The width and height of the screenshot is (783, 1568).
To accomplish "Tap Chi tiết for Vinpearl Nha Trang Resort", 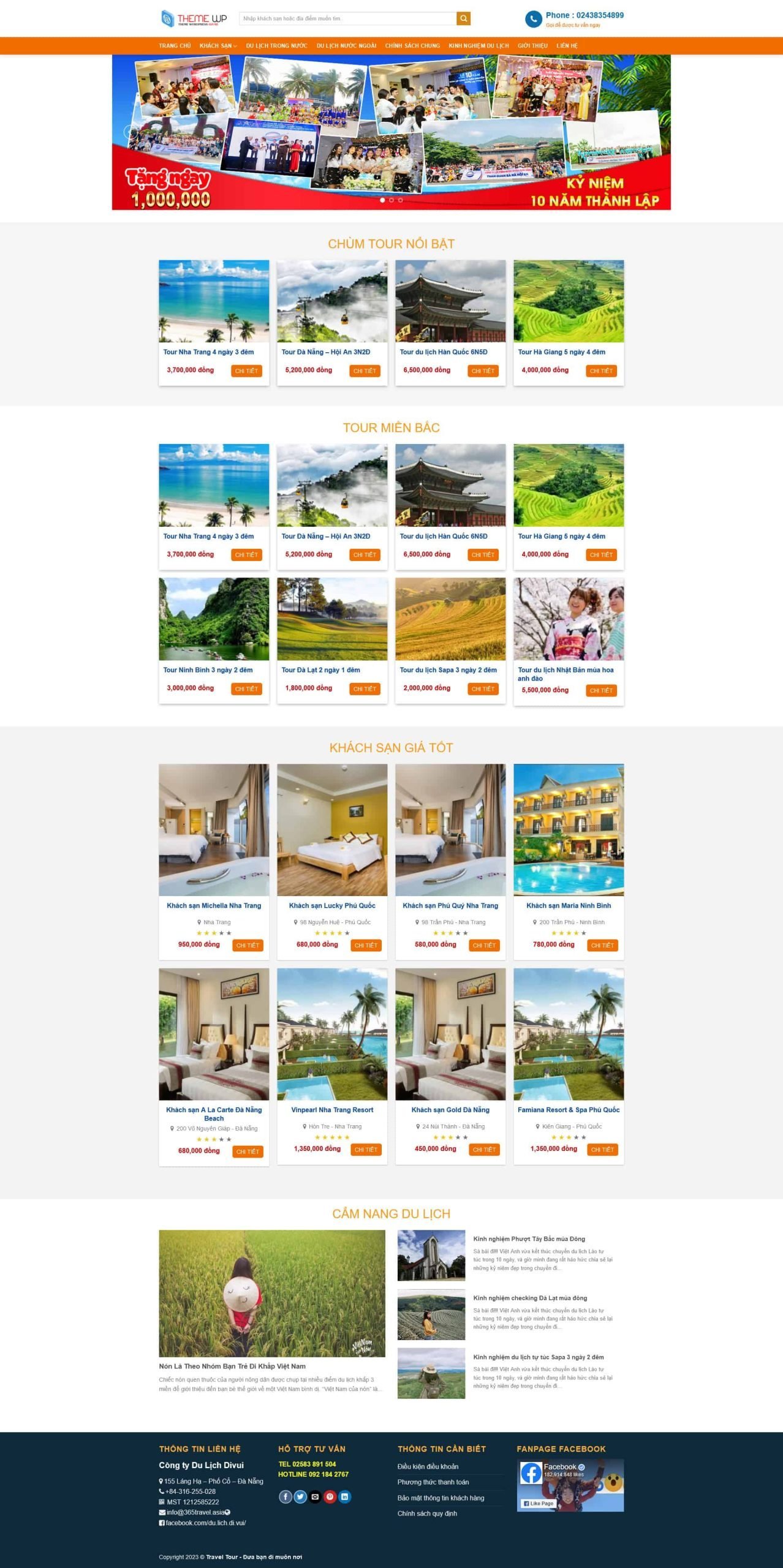I will click(x=366, y=1150).
